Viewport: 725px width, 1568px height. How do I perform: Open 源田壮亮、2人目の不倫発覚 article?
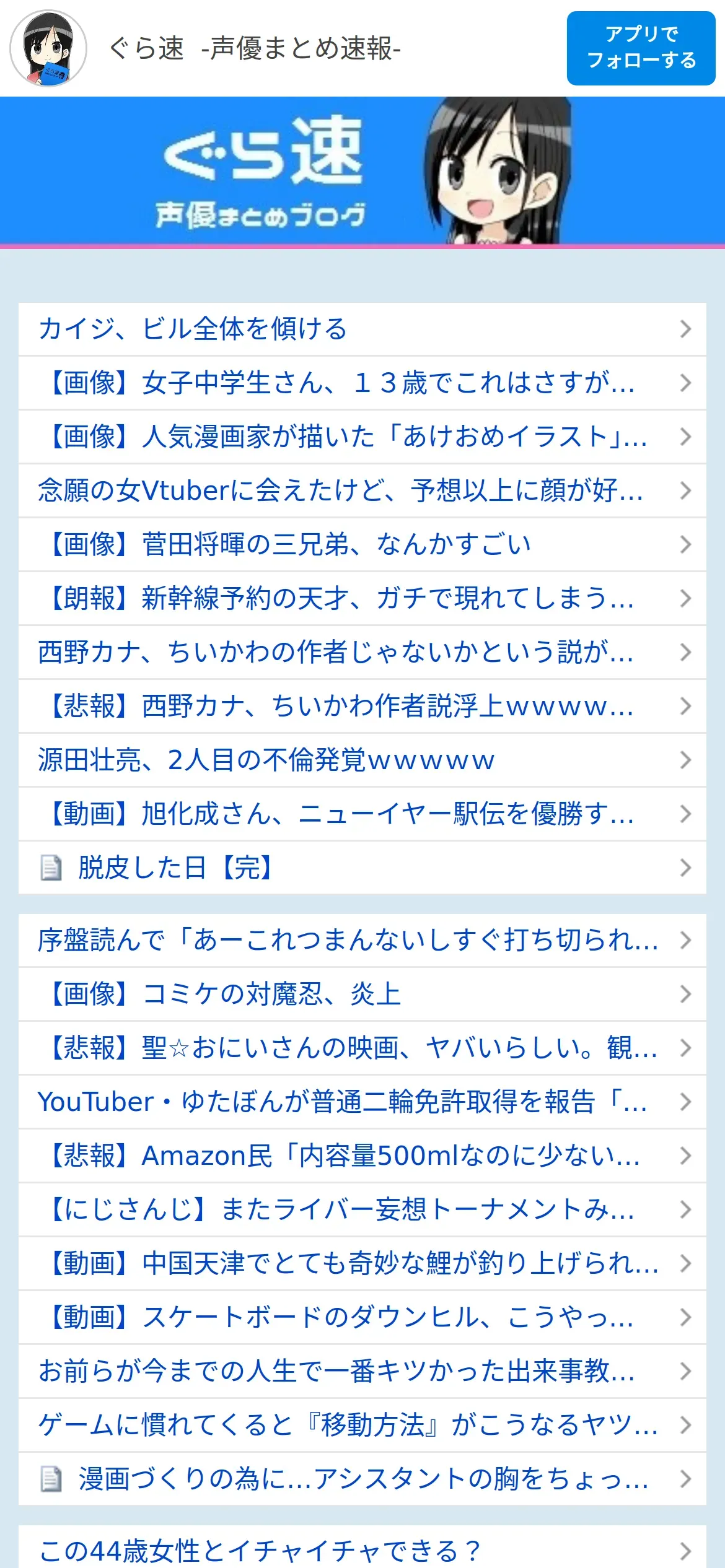pyautogui.click(x=362, y=760)
